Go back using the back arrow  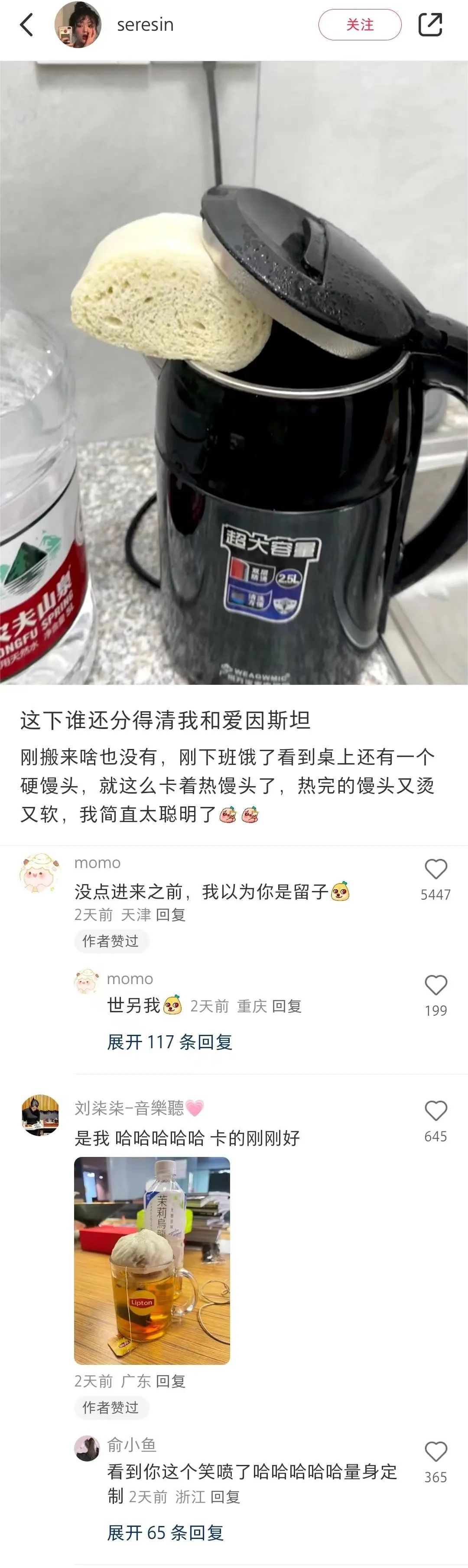pyautogui.click(x=27, y=25)
